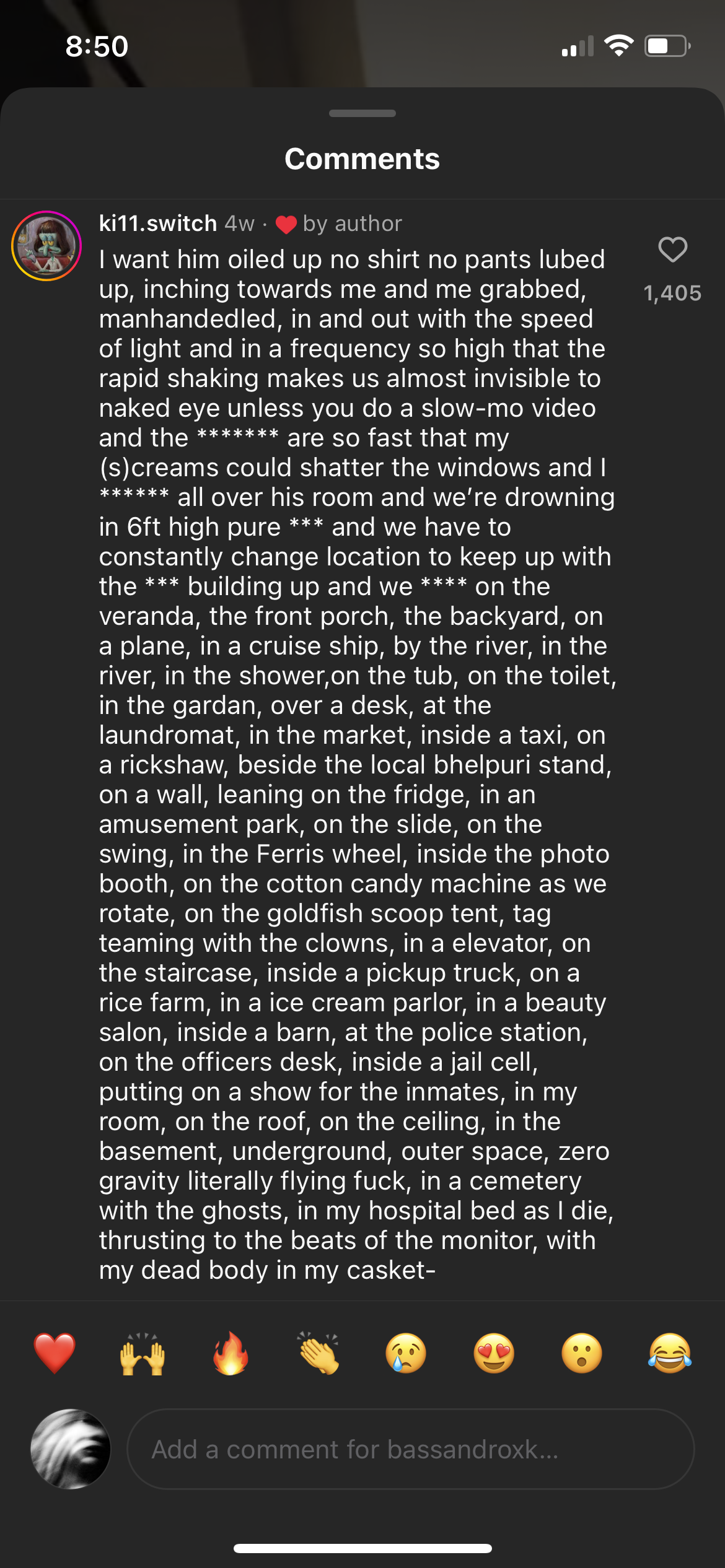The image size is (725, 1568).
Task: Tap the Comments sheet drag handle
Action: tap(362, 113)
